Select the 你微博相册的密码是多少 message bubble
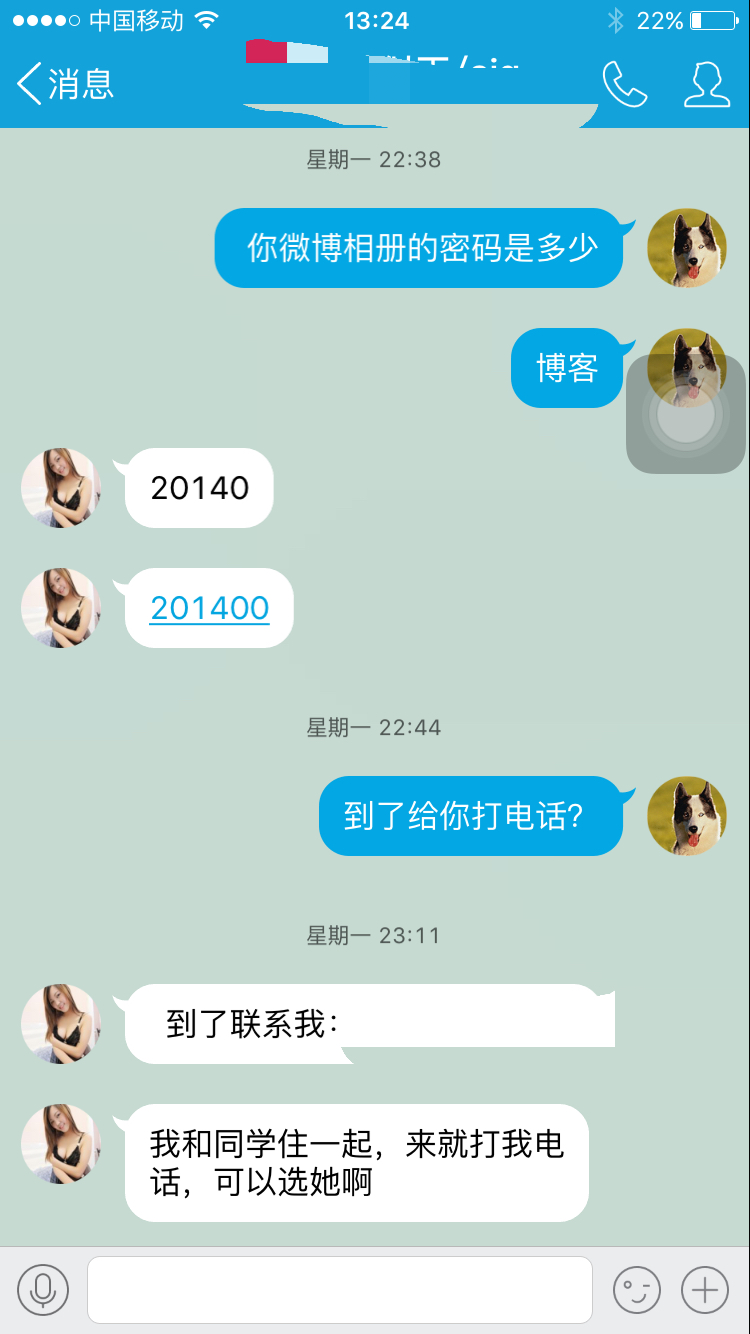The width and height of the screenshot is (750, 1334). [418, 248]
